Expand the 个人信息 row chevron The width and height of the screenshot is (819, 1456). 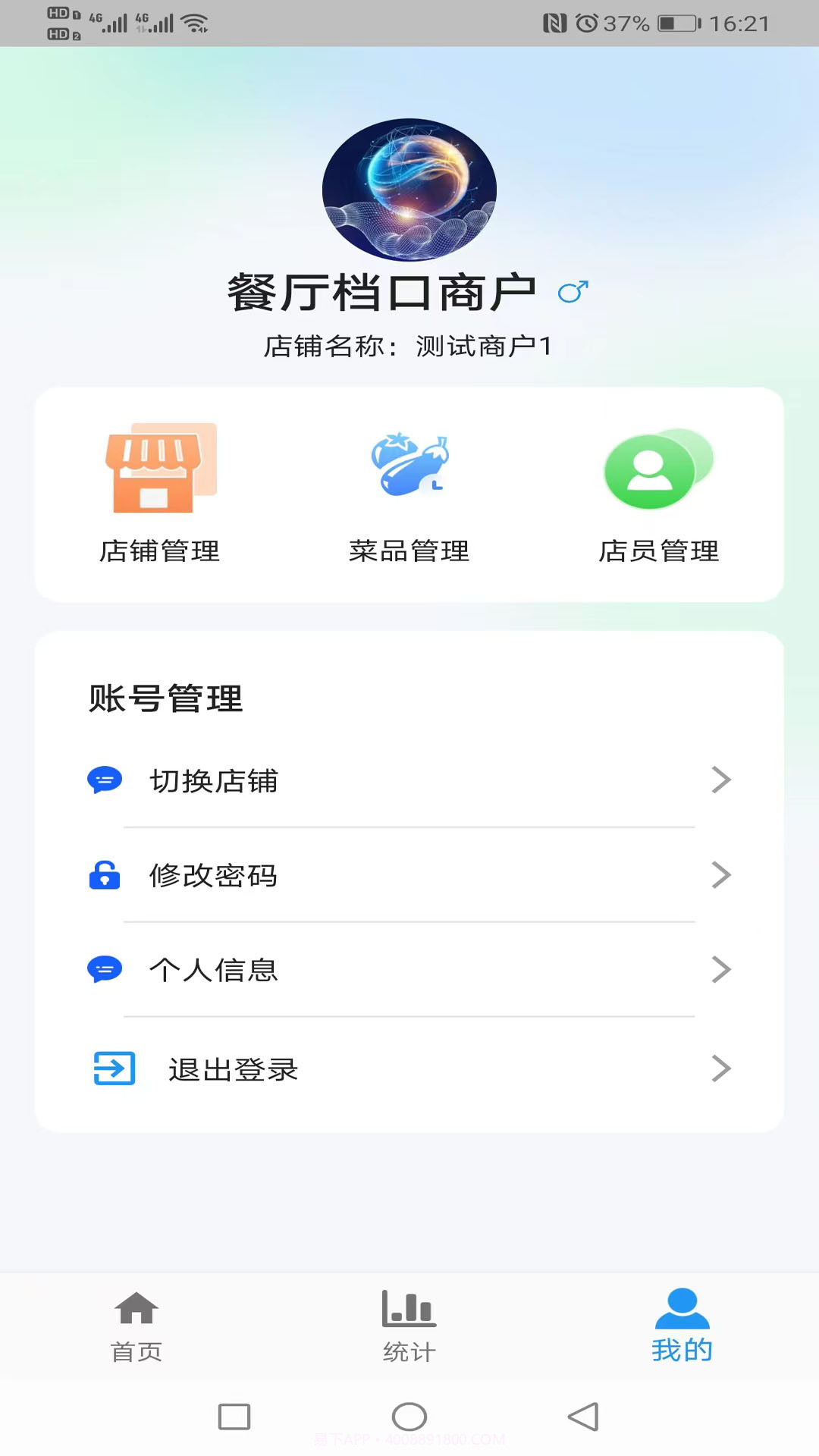tap(722, 969)
